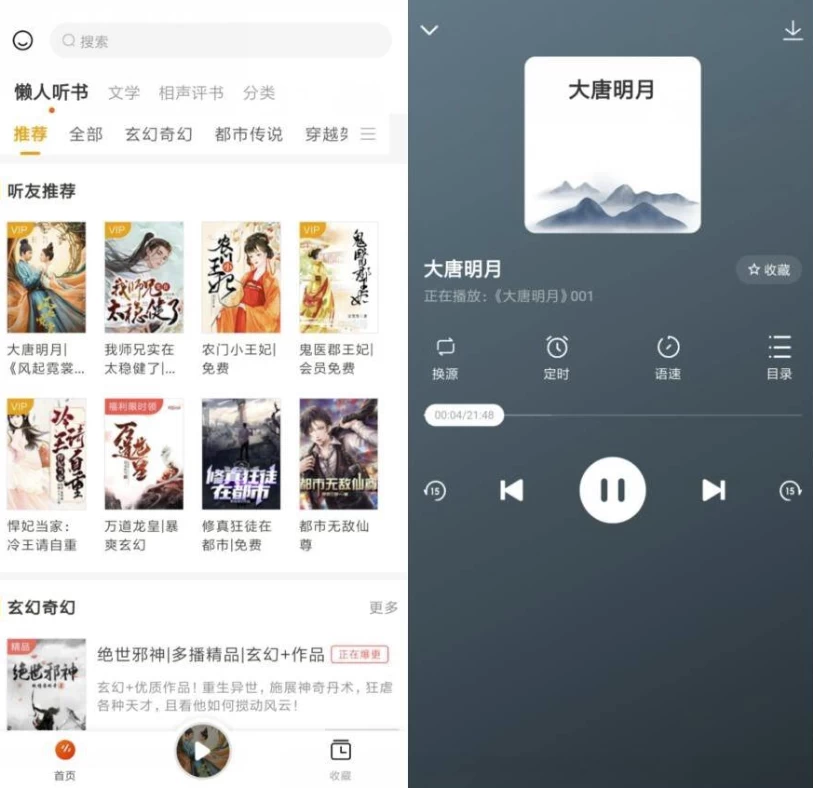Expand the category list menu icon
This screenshot has height=788, width=813.
click(368, 134)
